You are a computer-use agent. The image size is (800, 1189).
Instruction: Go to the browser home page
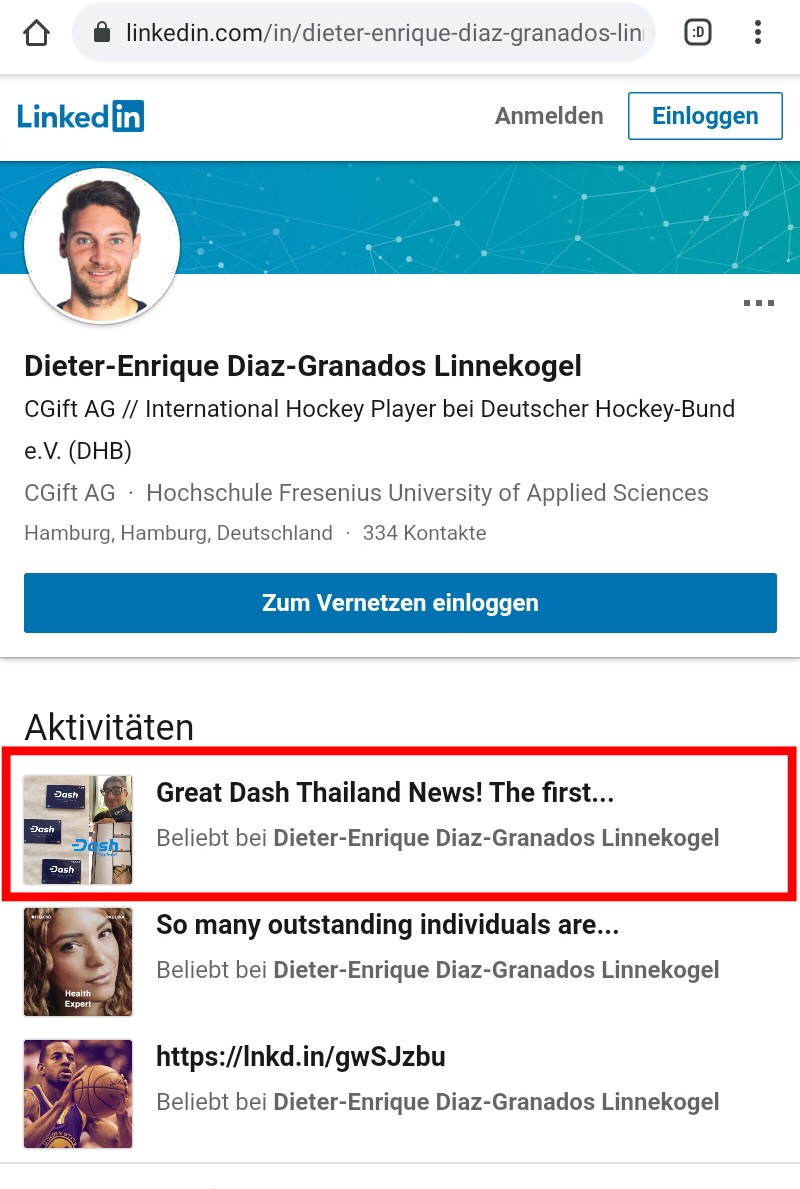click(36, 33)
